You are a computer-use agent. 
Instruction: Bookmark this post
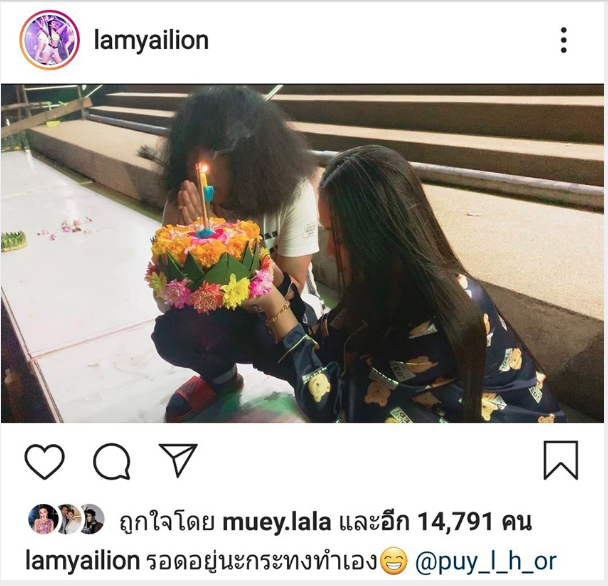(561, 460)
